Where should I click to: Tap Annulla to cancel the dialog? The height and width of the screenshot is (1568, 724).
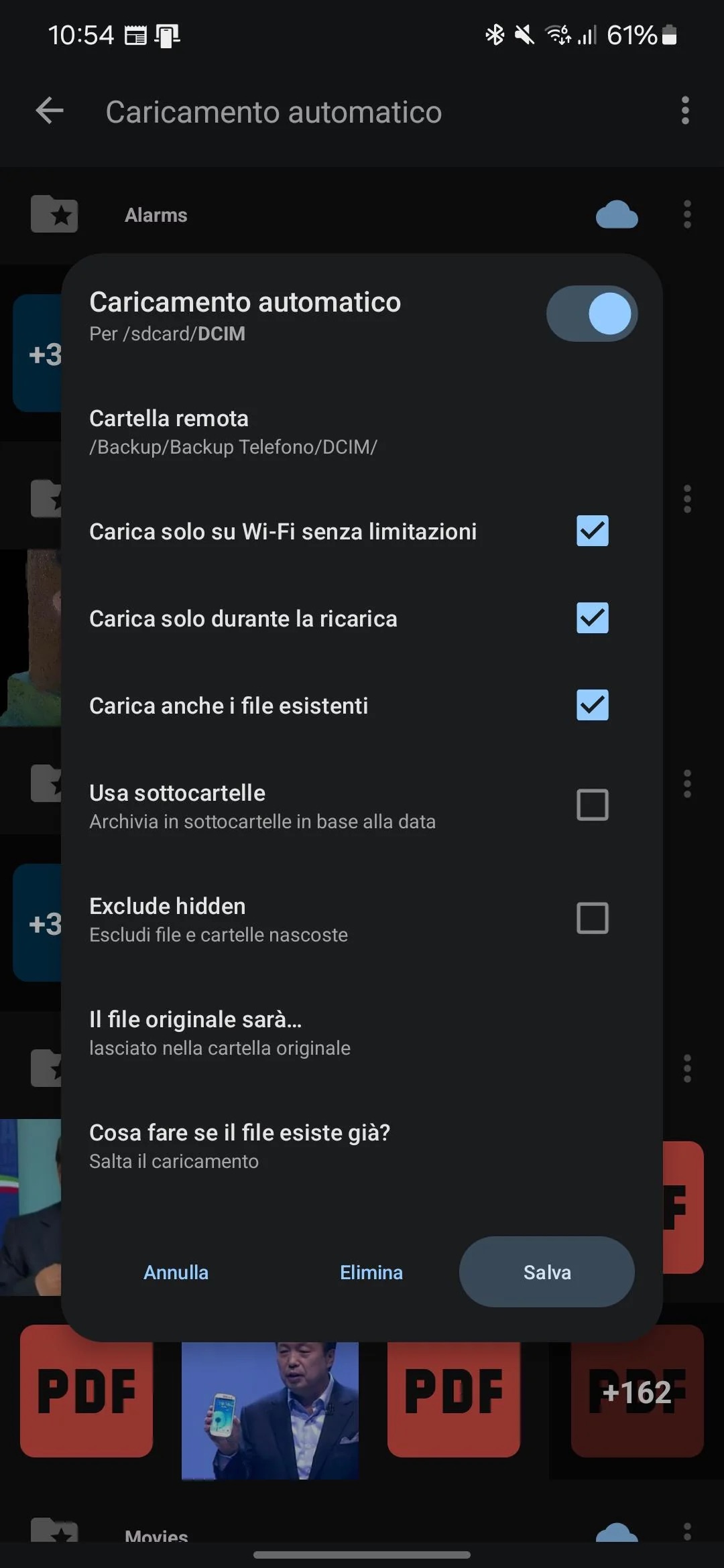click(x=176, y=1272)
